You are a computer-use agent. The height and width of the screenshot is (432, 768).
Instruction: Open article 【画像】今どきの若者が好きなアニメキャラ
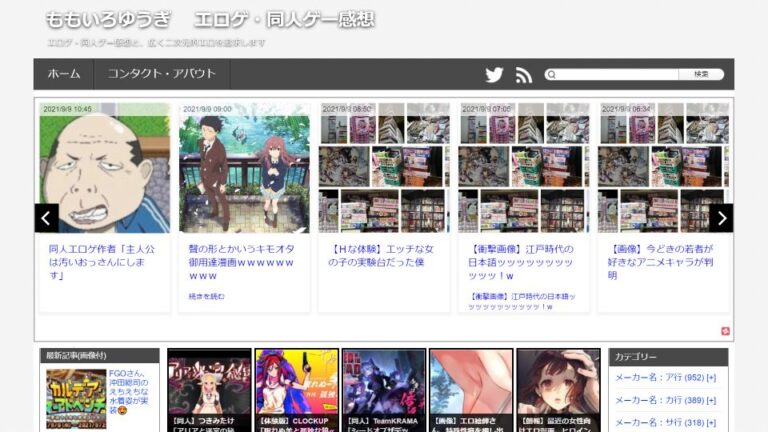(662, 262)
